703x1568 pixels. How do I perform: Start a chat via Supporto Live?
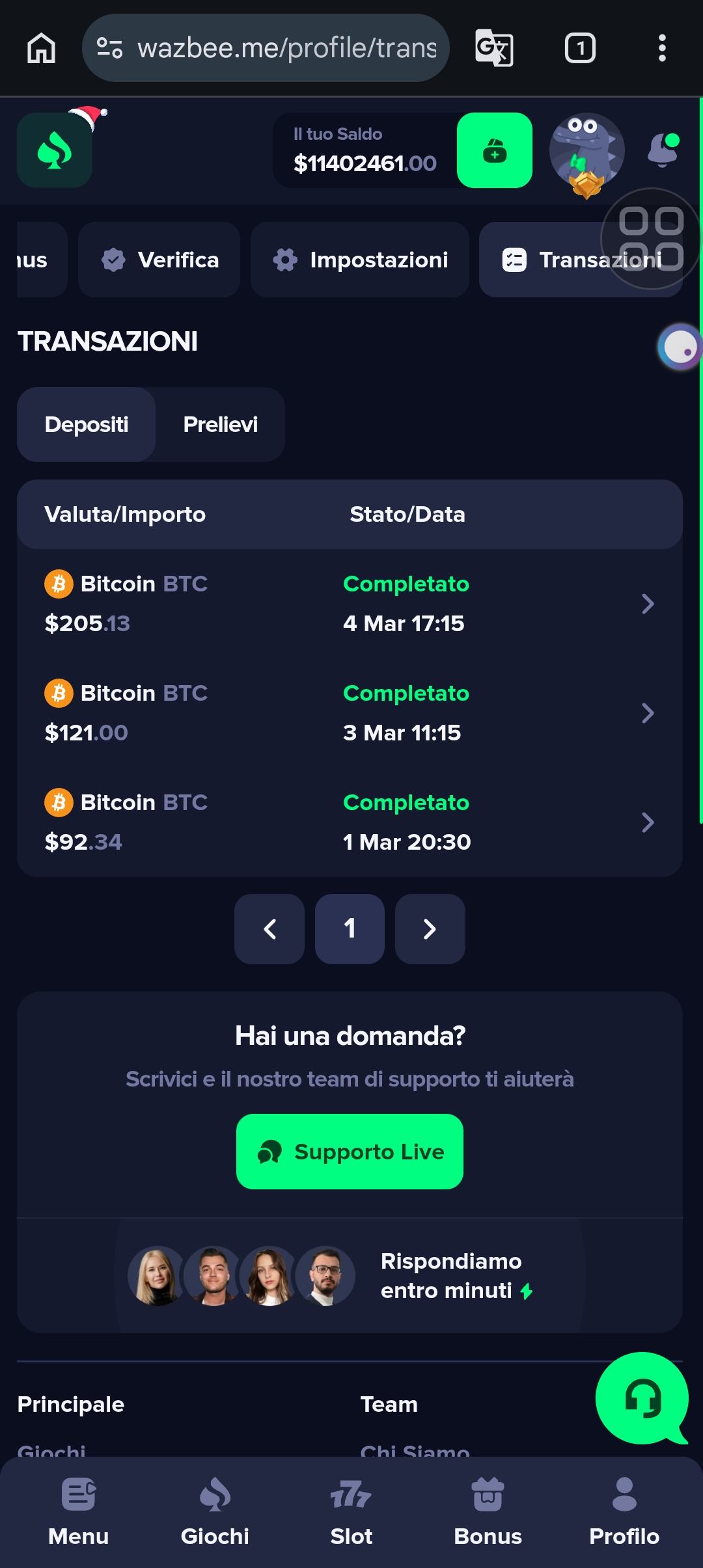coord(350,1152)
